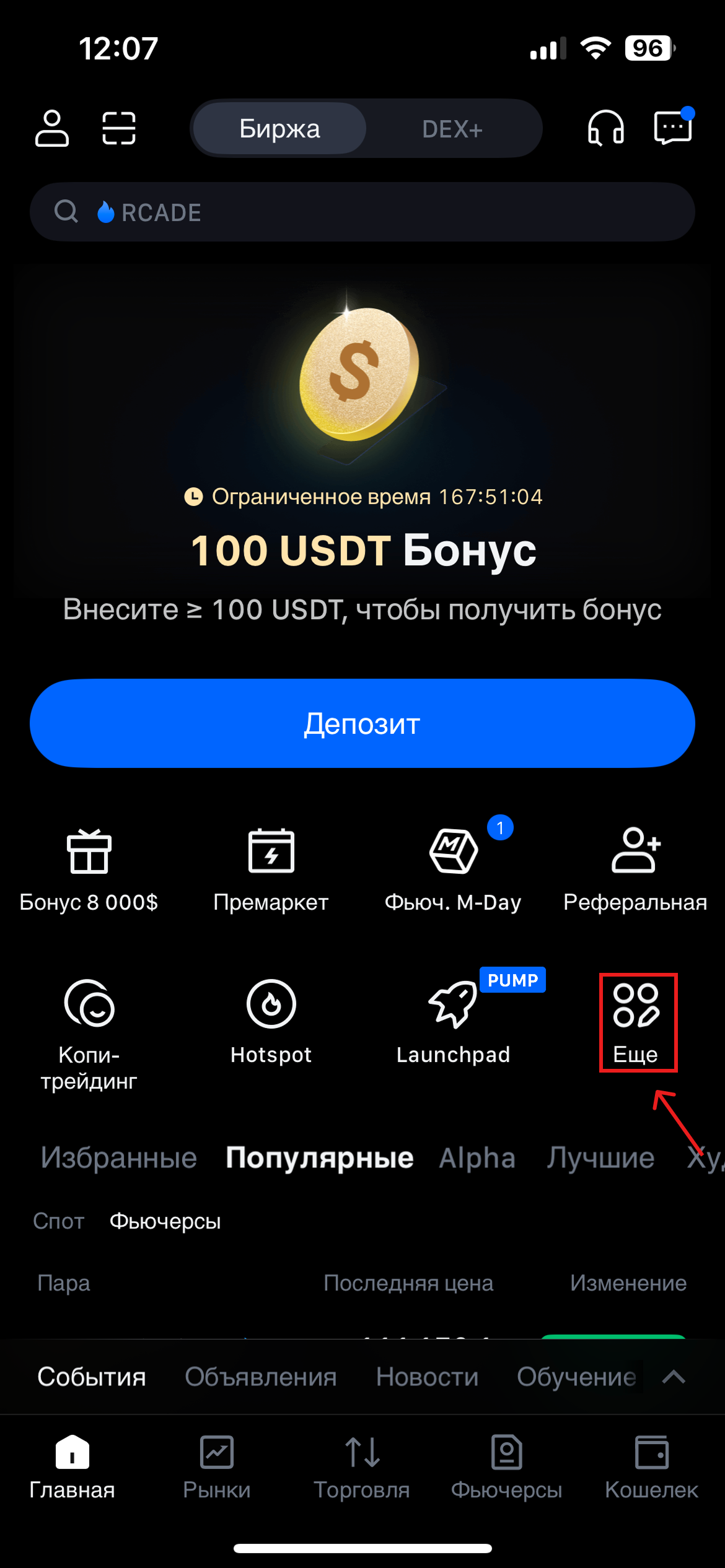Select the Спот sub-tab
The width and height of the screenshot is (725, 1568).
point(58,1221)
